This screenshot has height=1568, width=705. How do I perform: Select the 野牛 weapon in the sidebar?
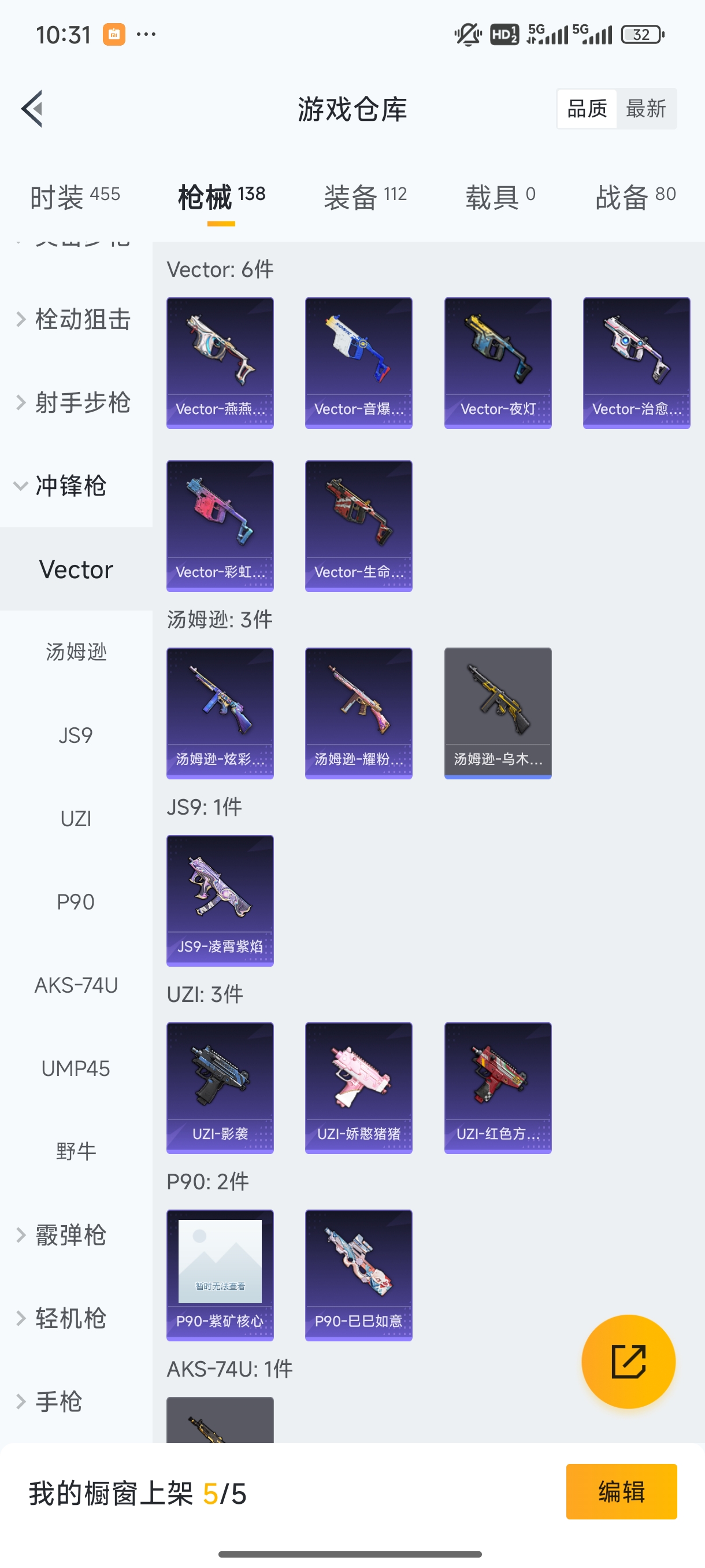click(76, 1152)
